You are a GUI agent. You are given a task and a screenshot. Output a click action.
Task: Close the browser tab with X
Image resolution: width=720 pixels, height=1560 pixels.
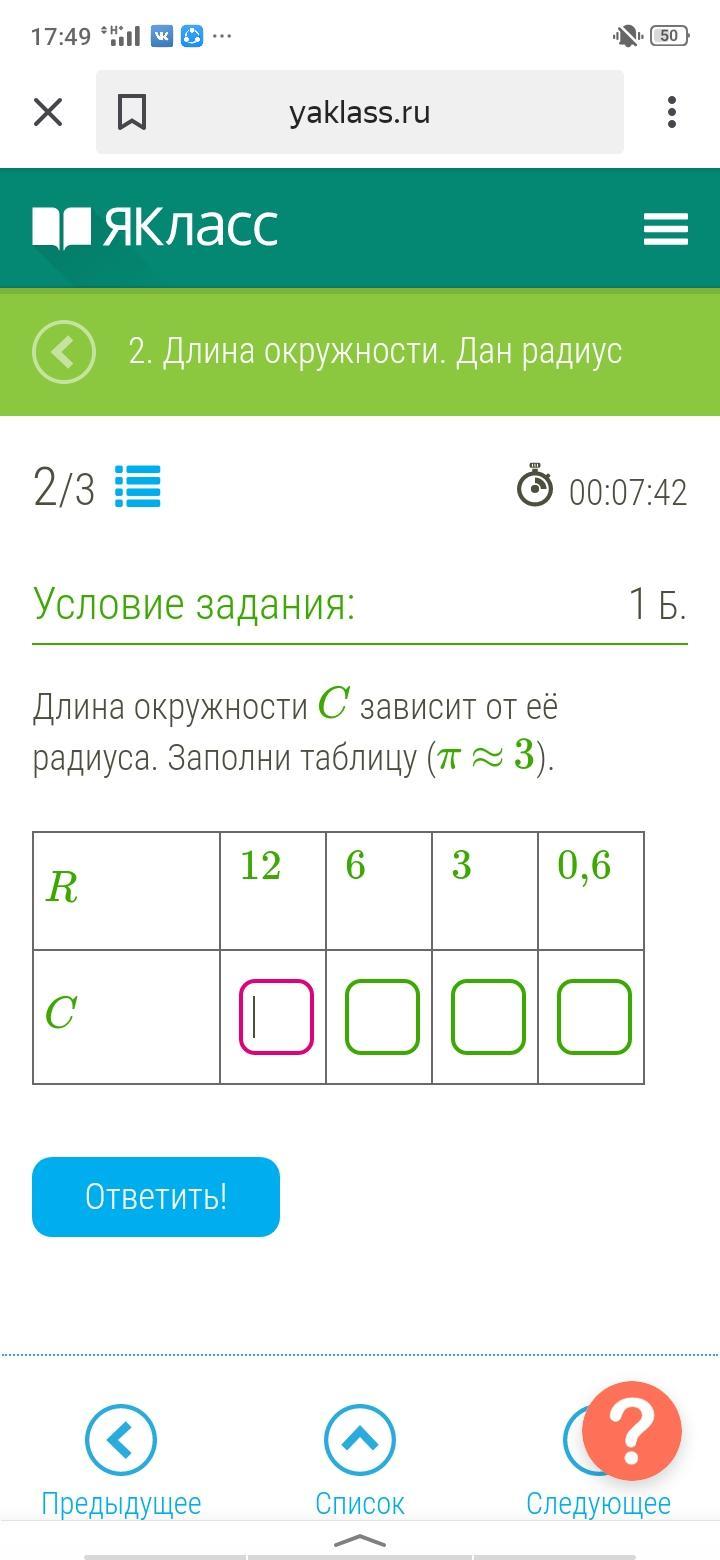tap(48, 112)
